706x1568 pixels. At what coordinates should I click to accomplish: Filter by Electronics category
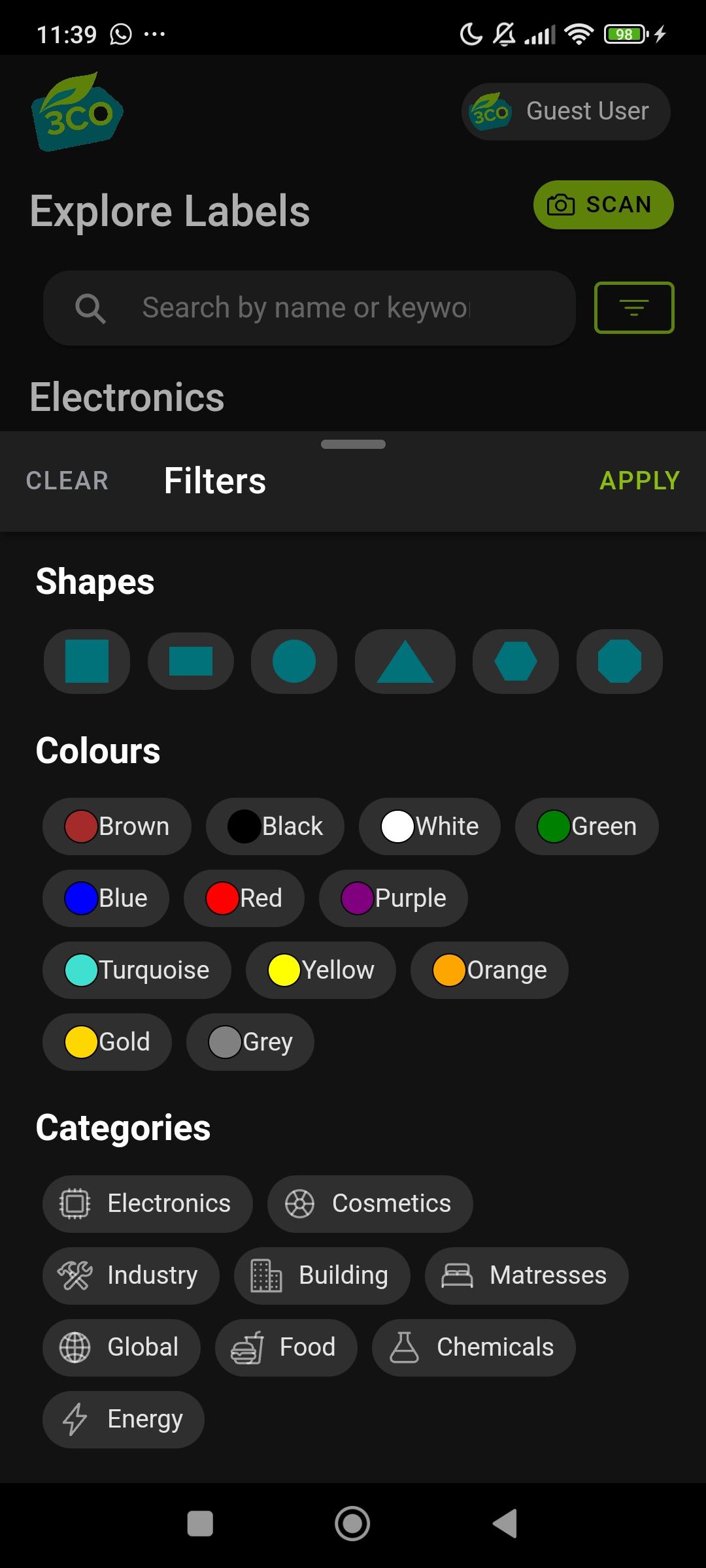click(x=148, y=1204)
